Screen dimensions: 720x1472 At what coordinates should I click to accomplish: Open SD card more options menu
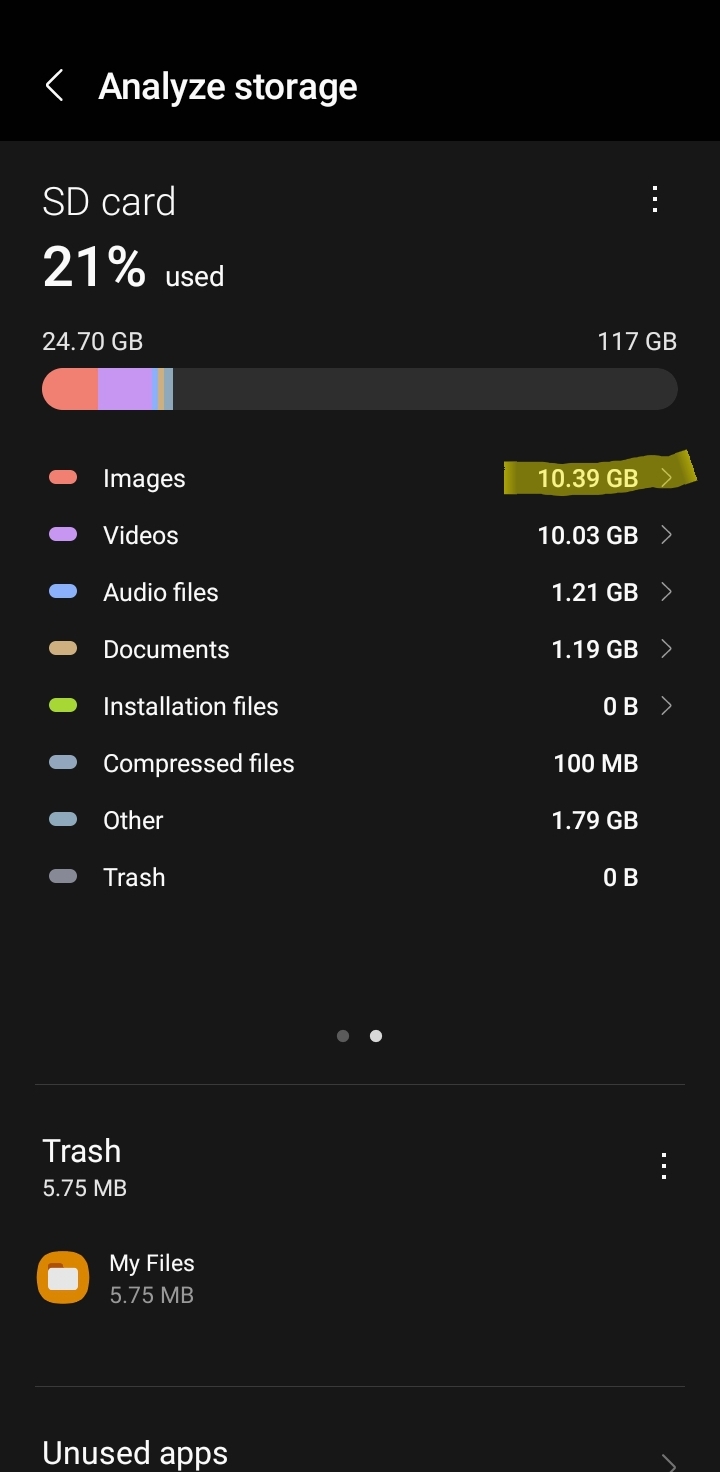click(655, 200)
